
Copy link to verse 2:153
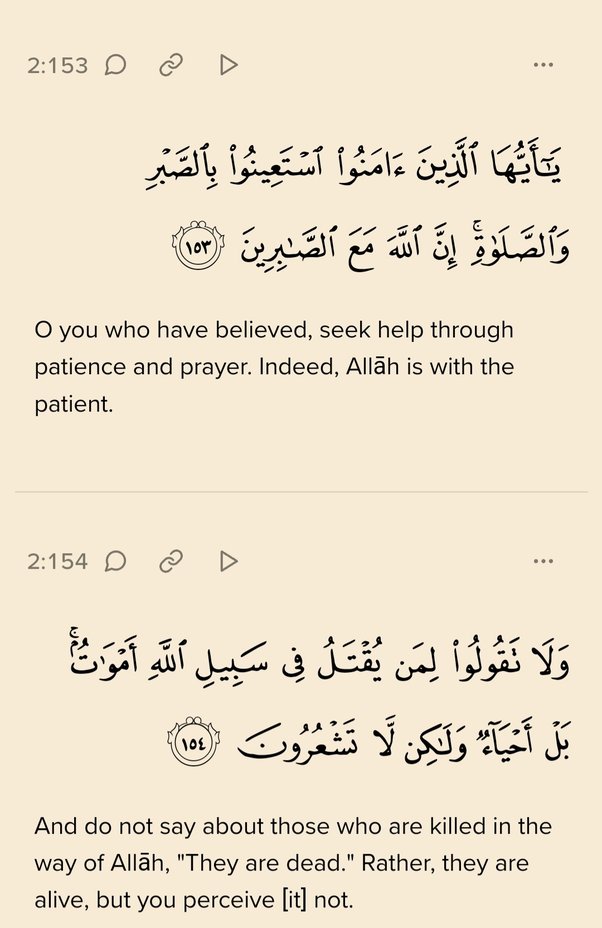point(171,66)
